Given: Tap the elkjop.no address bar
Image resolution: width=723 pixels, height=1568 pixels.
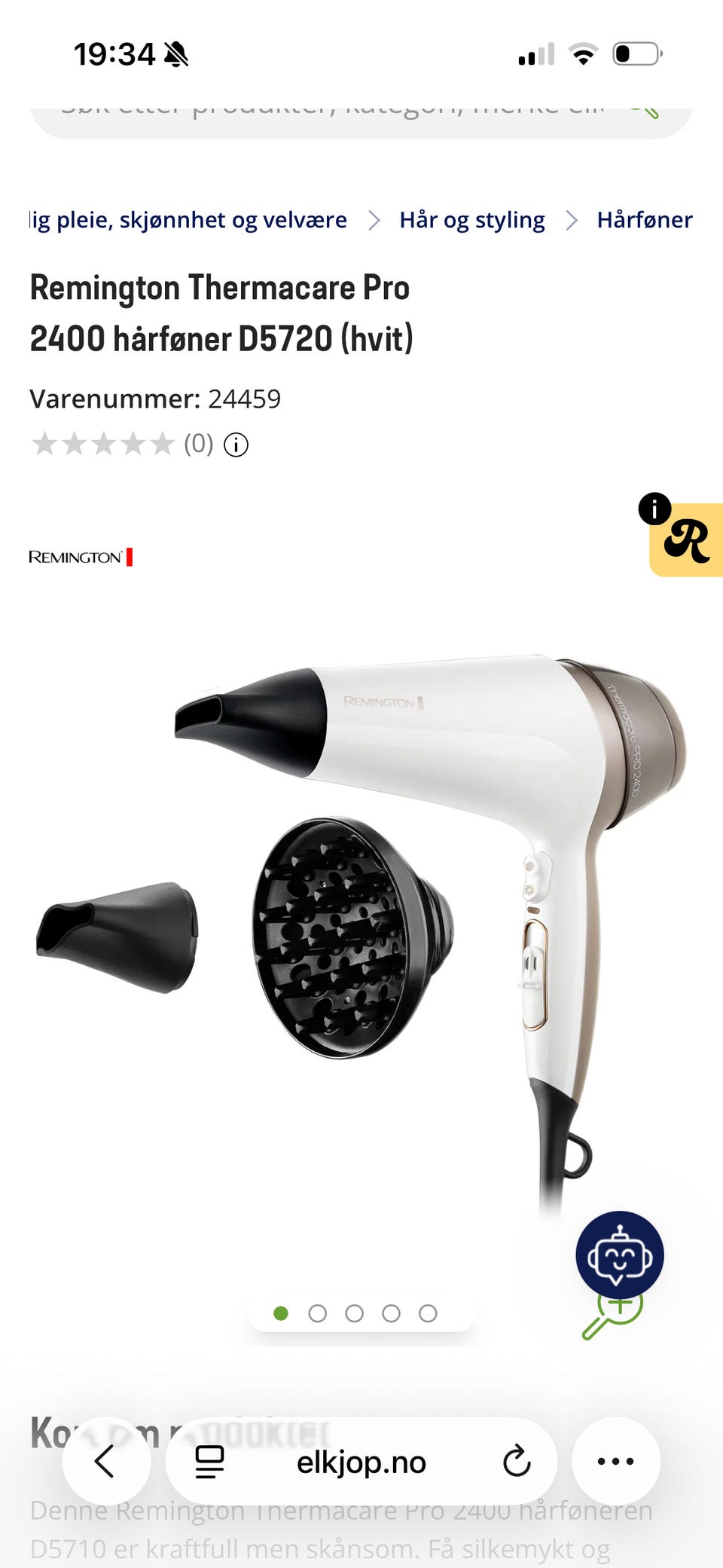Looking at the screenshot, I should (x=361, y=1462).
